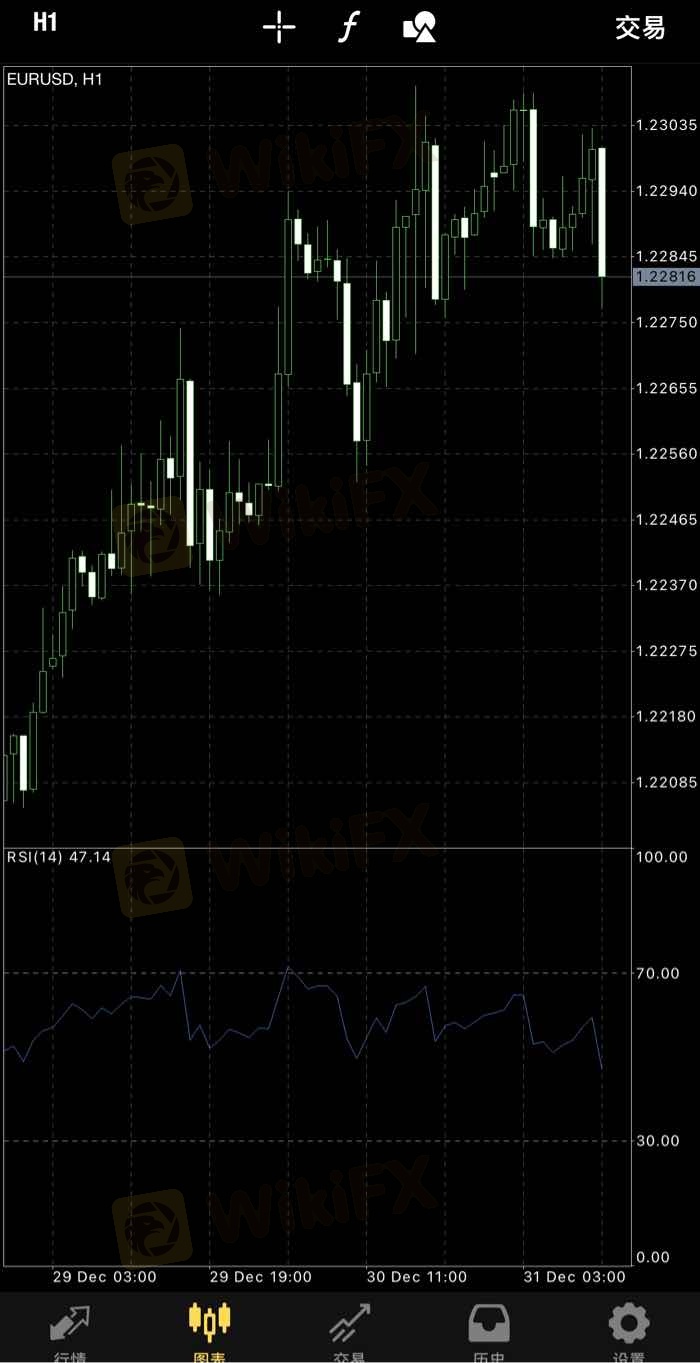The image size is (700, 1363).
Task: Tap 交易 in the top bar
Action: coord(640,27)
